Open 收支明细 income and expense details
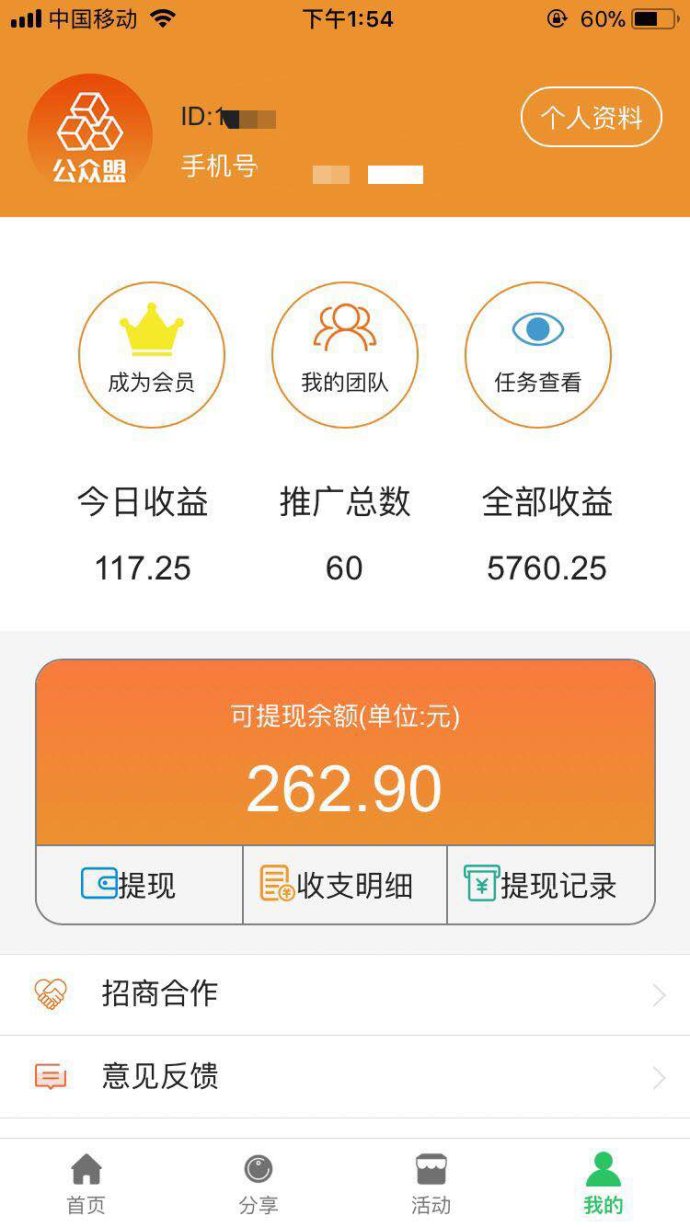 pos(344,885)
